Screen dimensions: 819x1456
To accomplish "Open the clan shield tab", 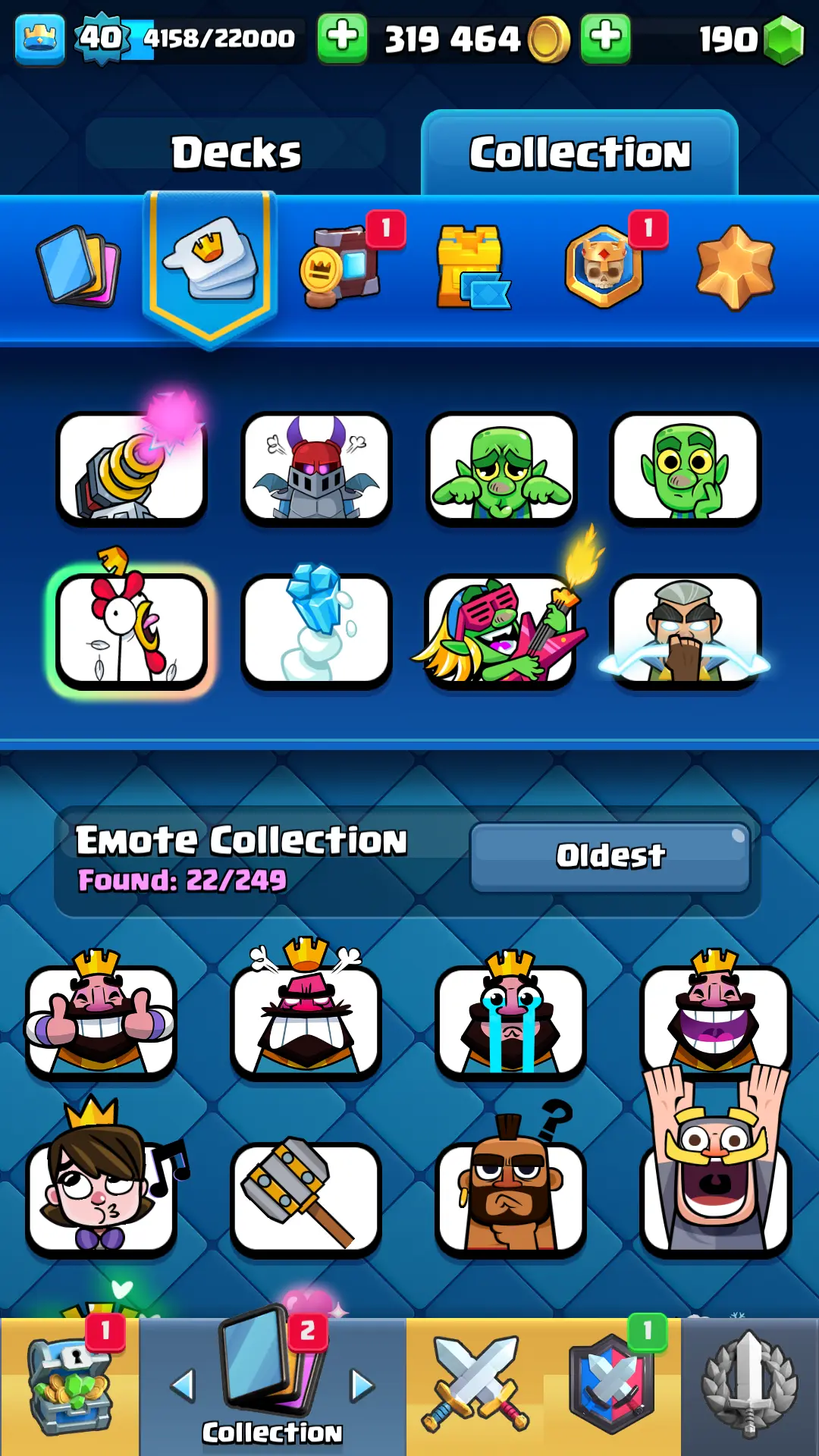I will pos(611,1386).
